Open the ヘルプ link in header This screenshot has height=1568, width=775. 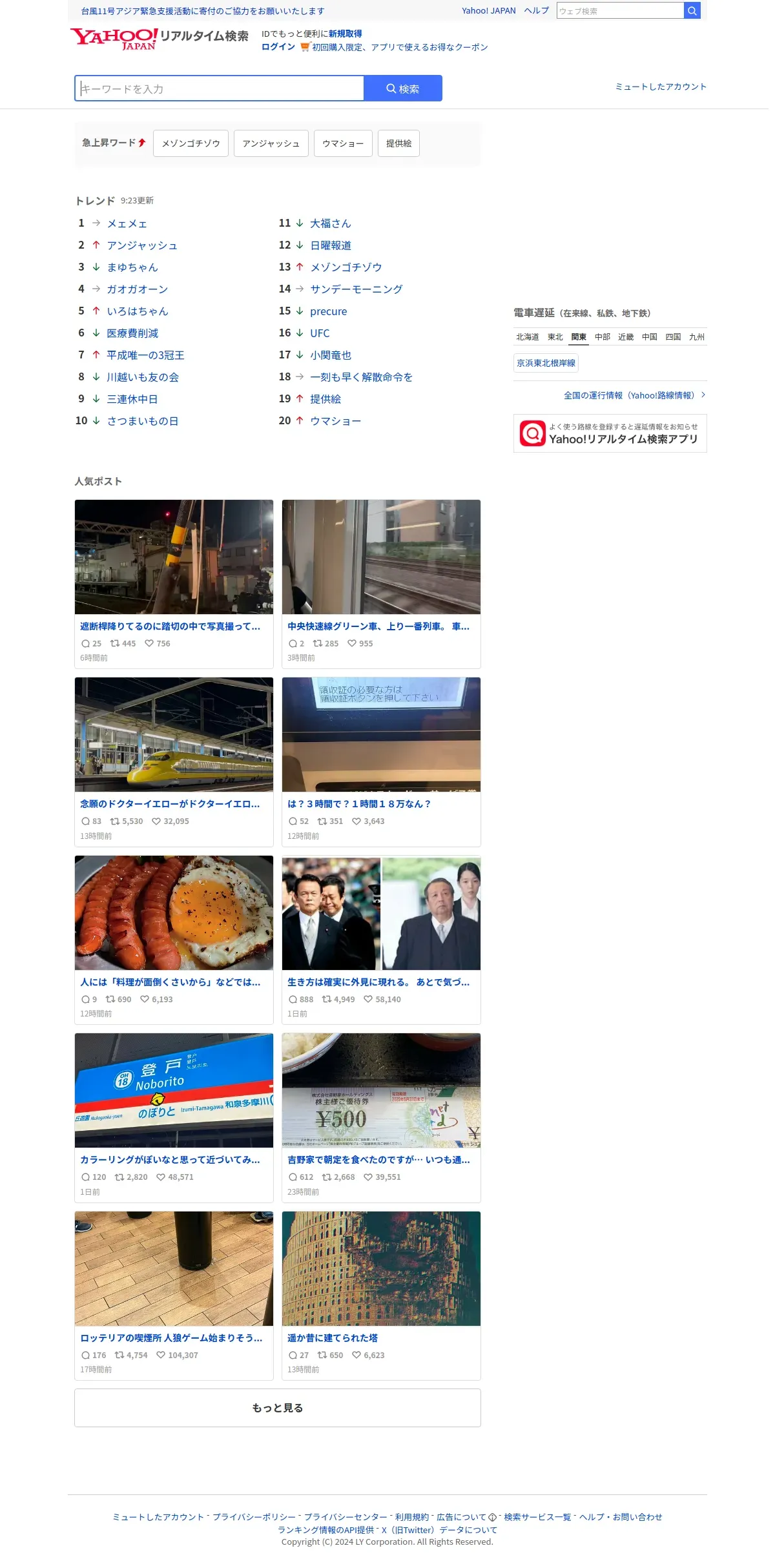pyautogui.click(x=536, y=11)
